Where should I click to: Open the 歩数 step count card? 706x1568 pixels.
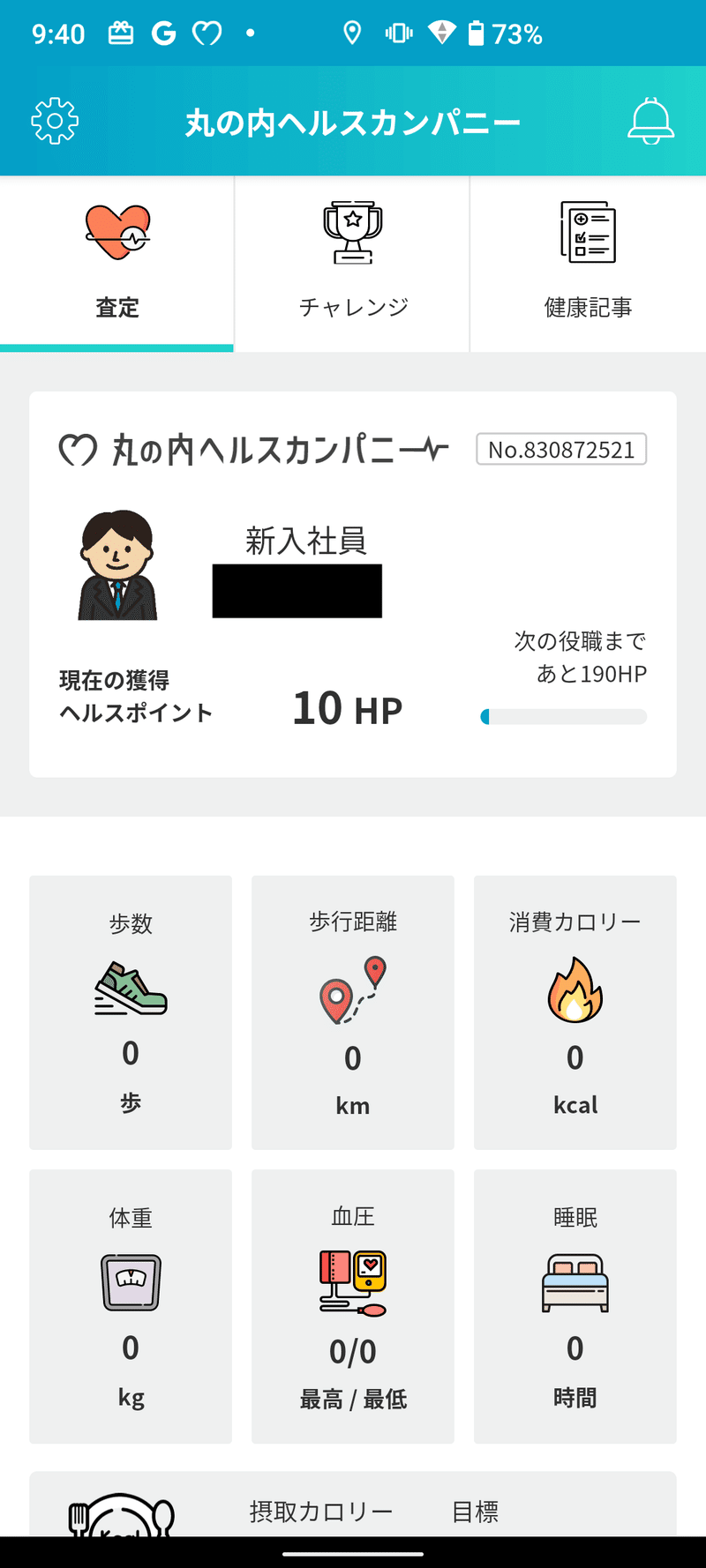(x=131, y=1012)
